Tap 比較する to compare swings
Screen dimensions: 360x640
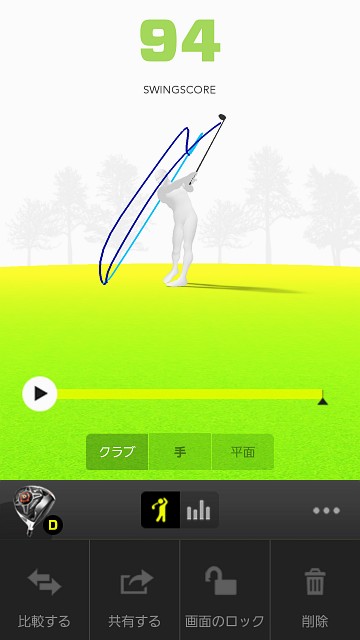coord(44,590)
